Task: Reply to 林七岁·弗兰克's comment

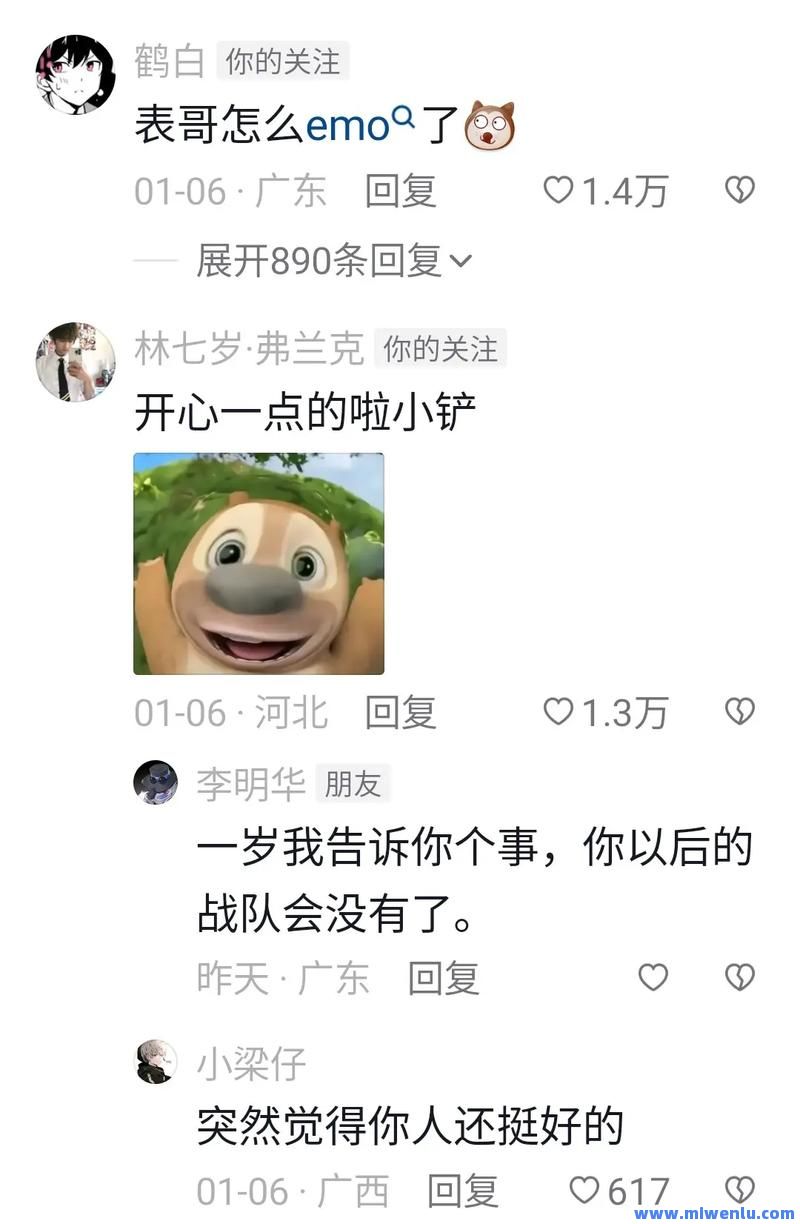Action: [x=400, y=712]
